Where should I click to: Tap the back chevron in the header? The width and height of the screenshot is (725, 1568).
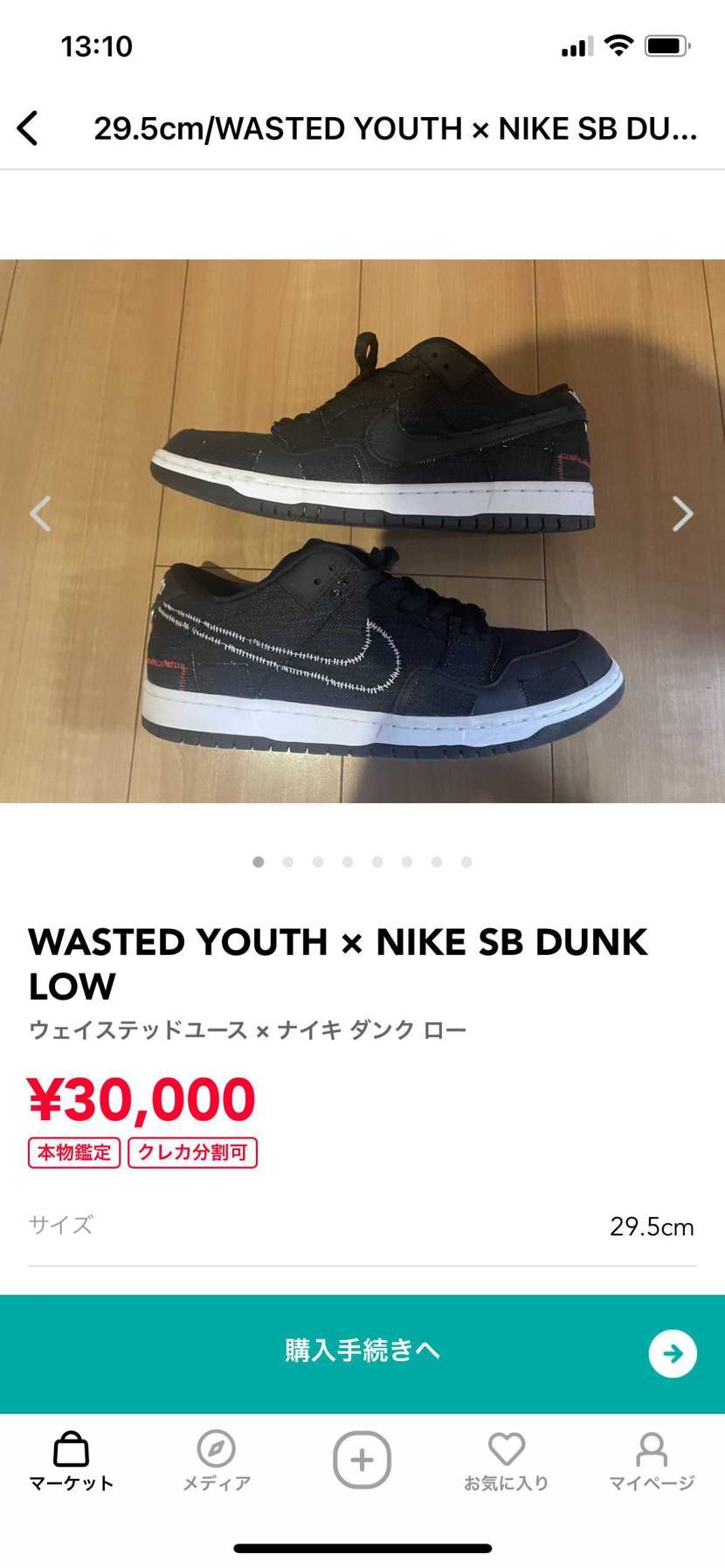[x=29, y=127]
